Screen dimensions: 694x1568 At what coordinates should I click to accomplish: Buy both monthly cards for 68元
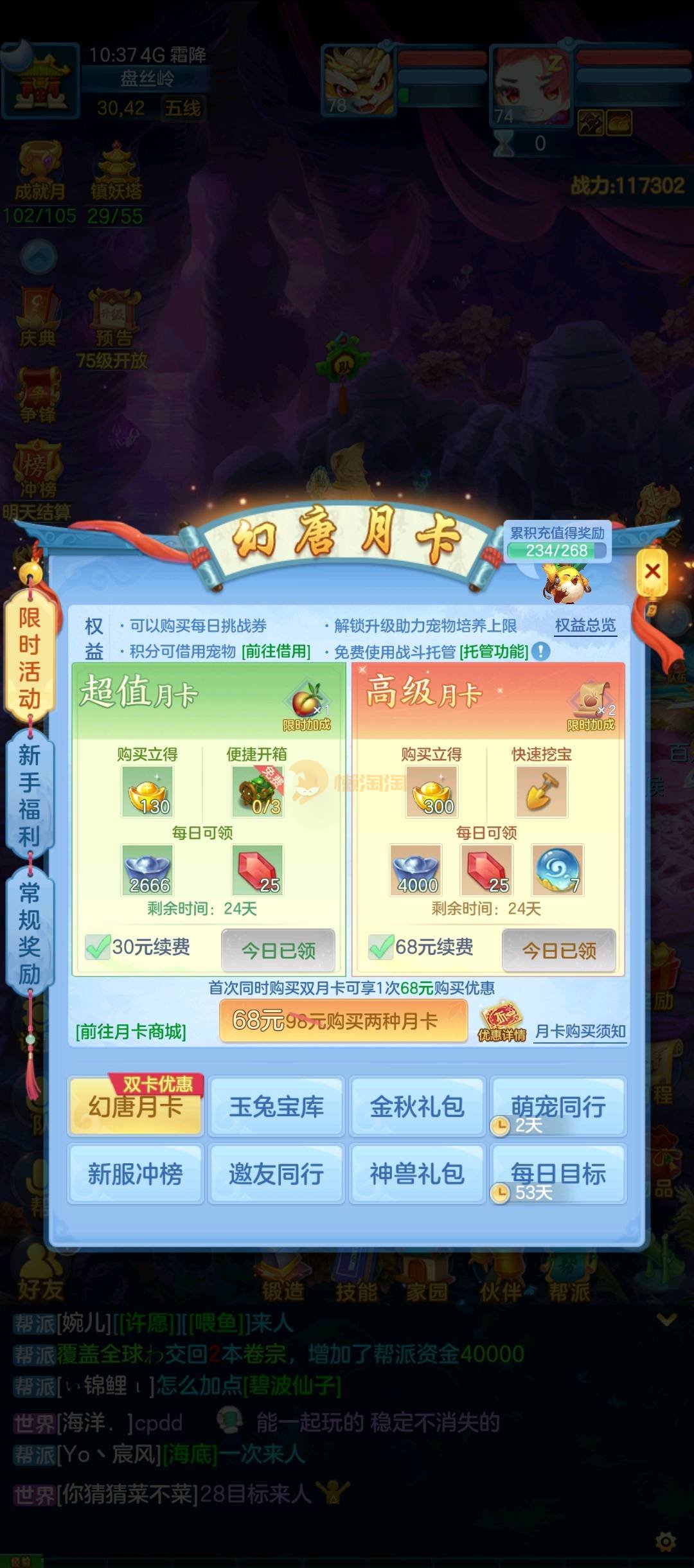point(343,1020)
